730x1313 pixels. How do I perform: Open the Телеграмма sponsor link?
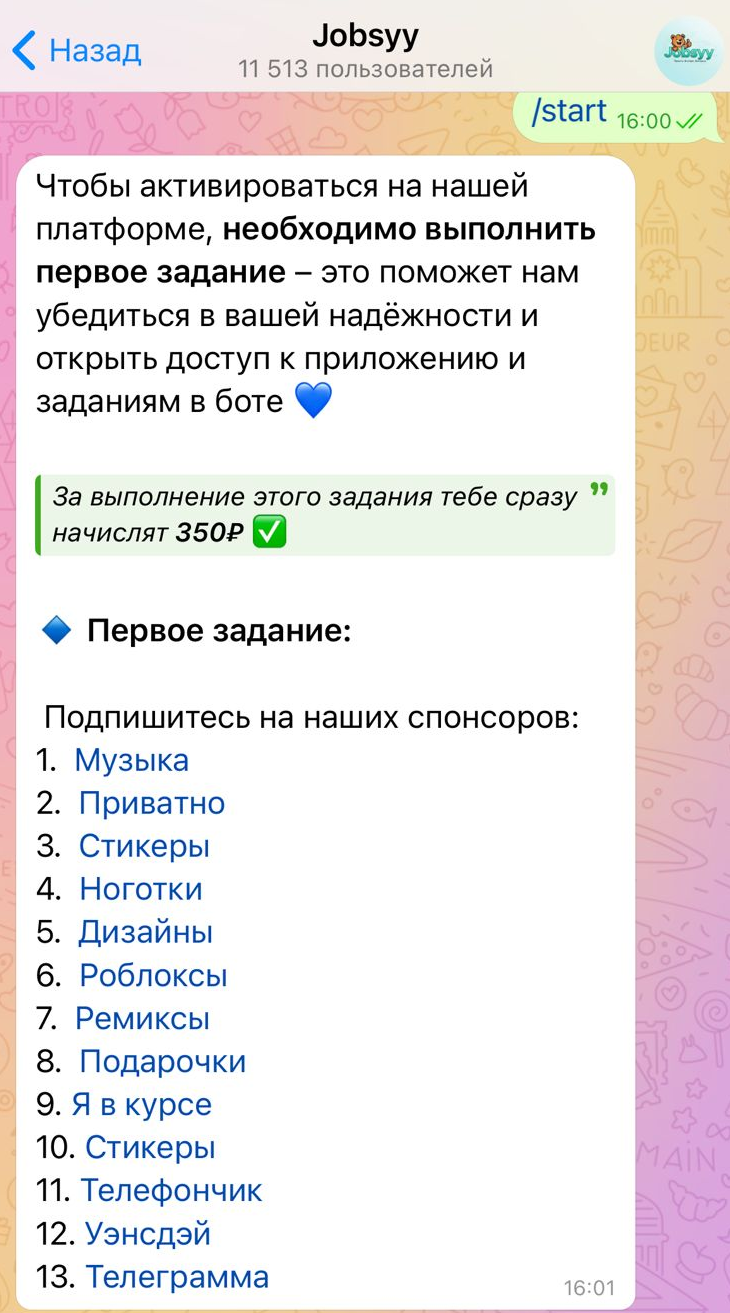point(177,1277)
